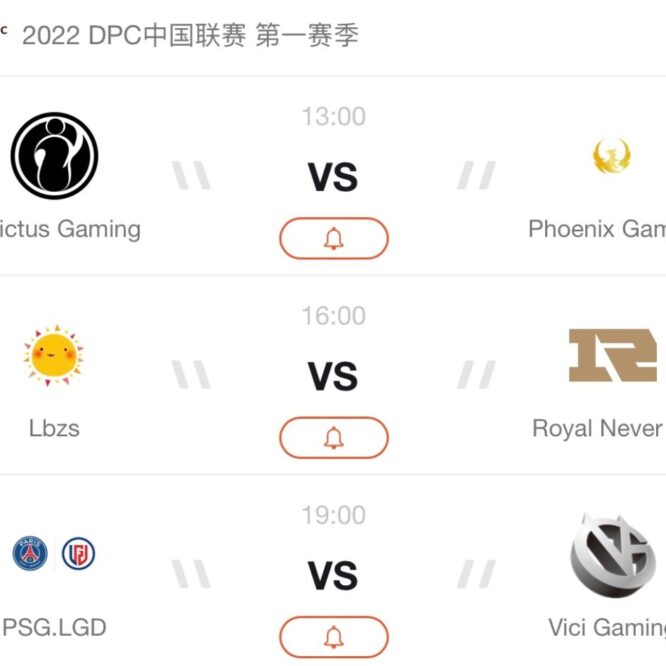The width and height of the screenshot is (666, 666).
Task: Open the 13:00 Invictus Gaming match card
Action: (333, 179)
